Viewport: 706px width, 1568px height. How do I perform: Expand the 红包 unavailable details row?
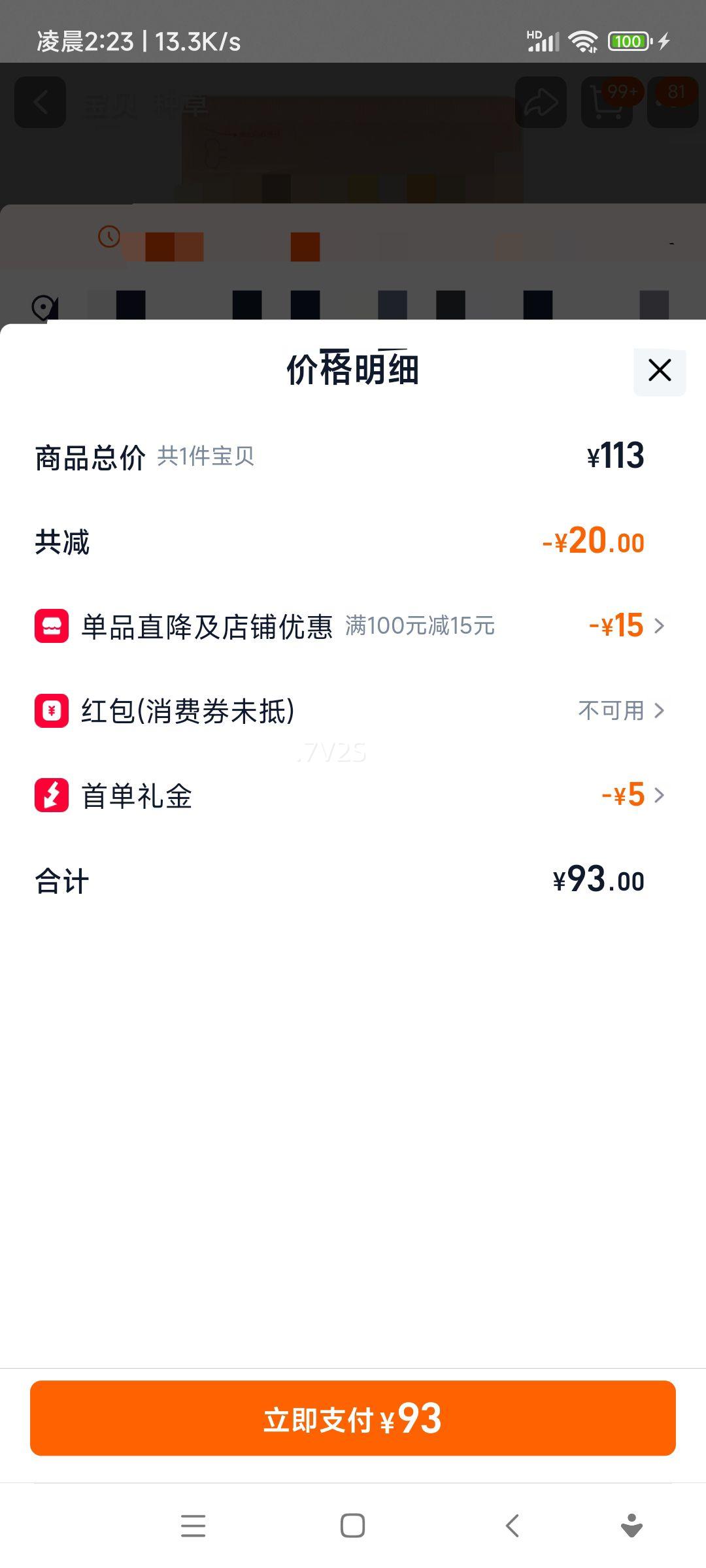[660, 711]
